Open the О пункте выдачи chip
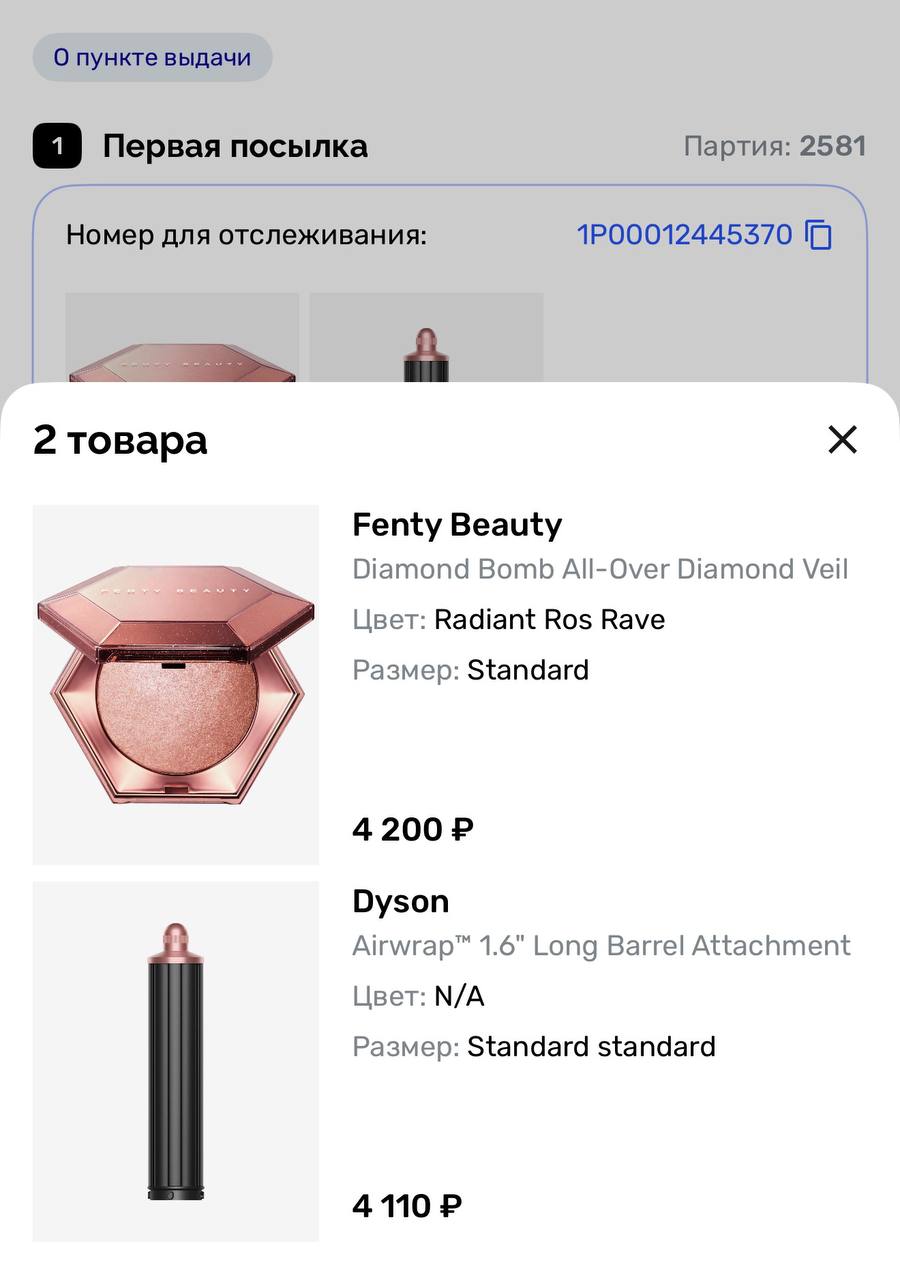Viewport: 900px width, 1280px height. click(152, 58)
